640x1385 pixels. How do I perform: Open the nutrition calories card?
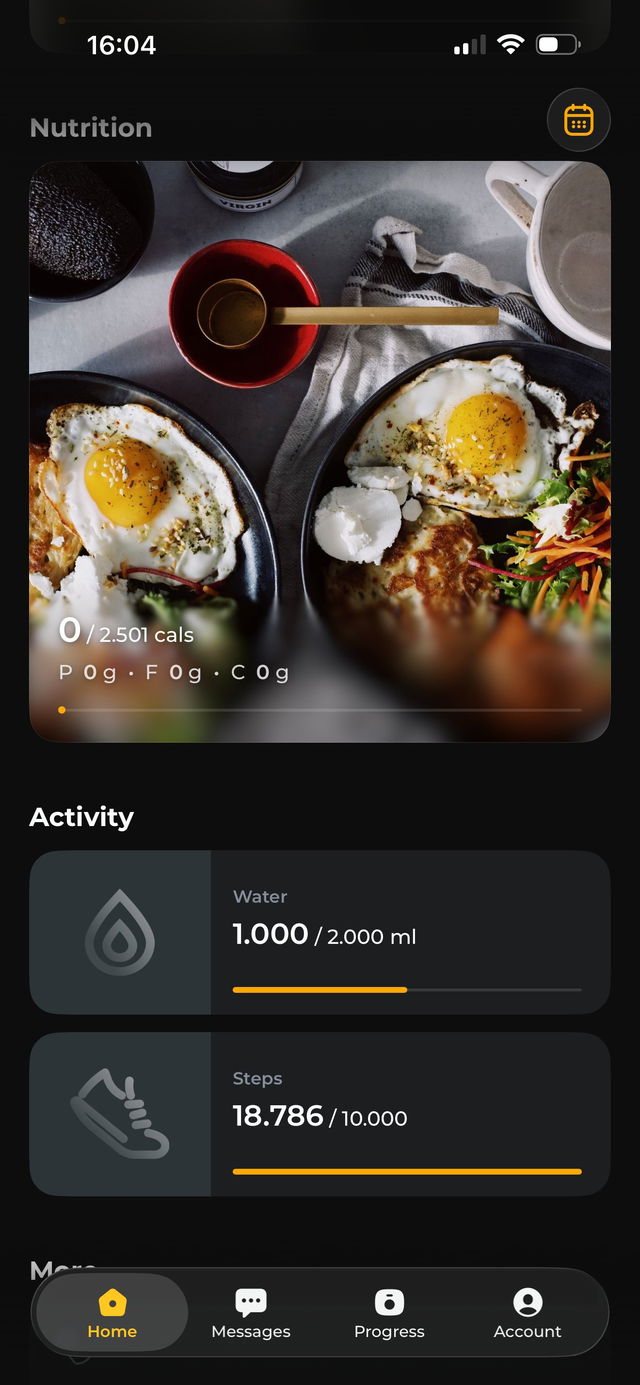point(320,451)
